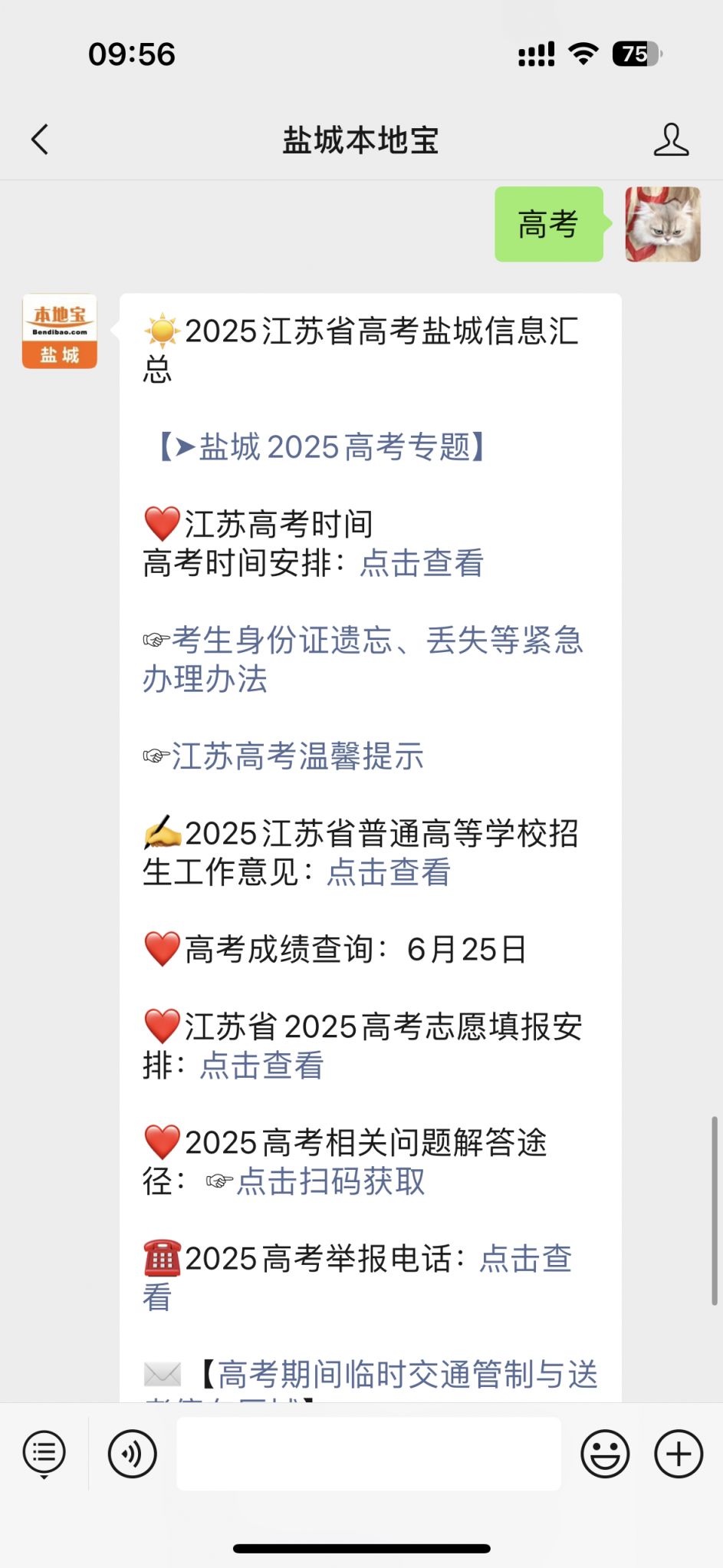Tap 点击查看 for 高考志愿填报安排
Screen dimensions: 723x1568
click(x=261, y=1066)
